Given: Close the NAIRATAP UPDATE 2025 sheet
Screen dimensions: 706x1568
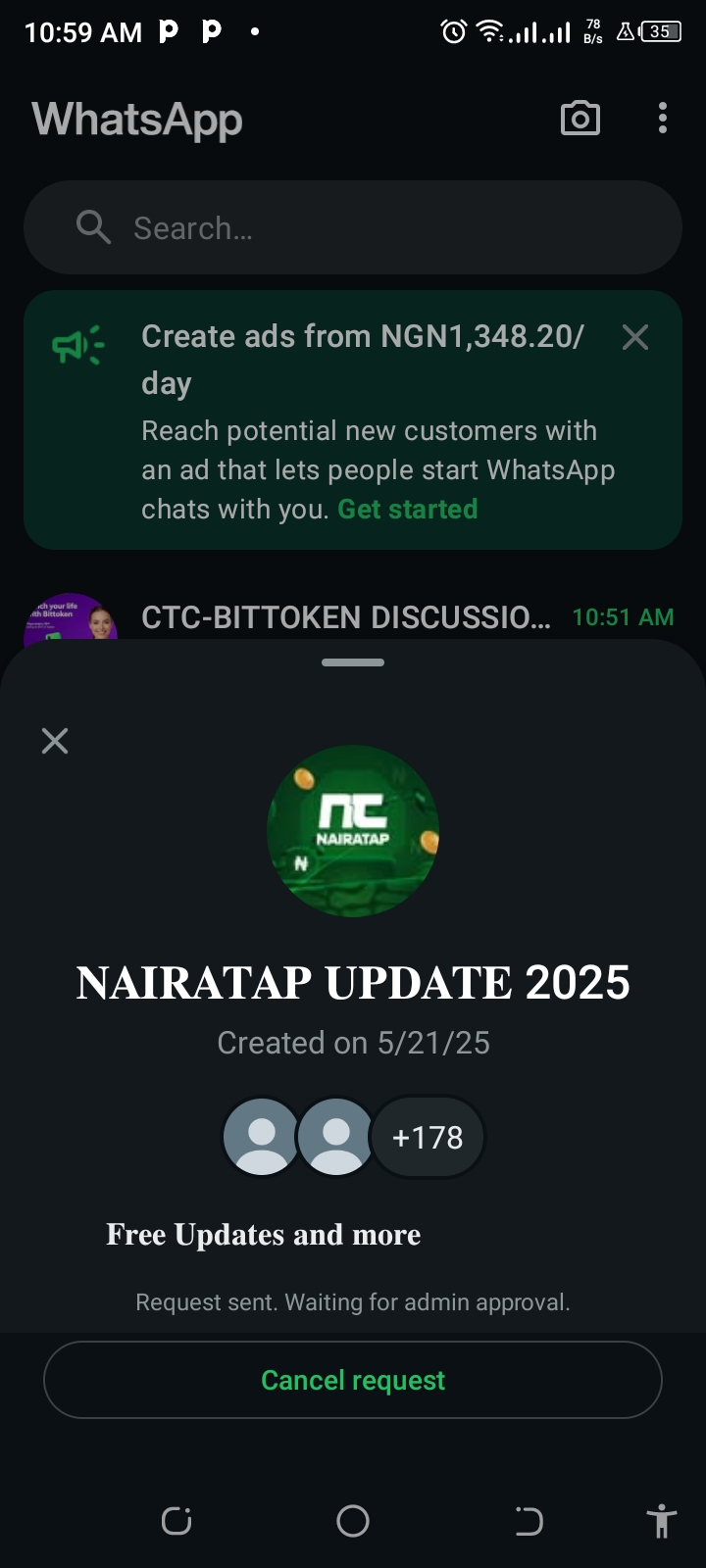Looking at the screenshot, I should [55, 741].
